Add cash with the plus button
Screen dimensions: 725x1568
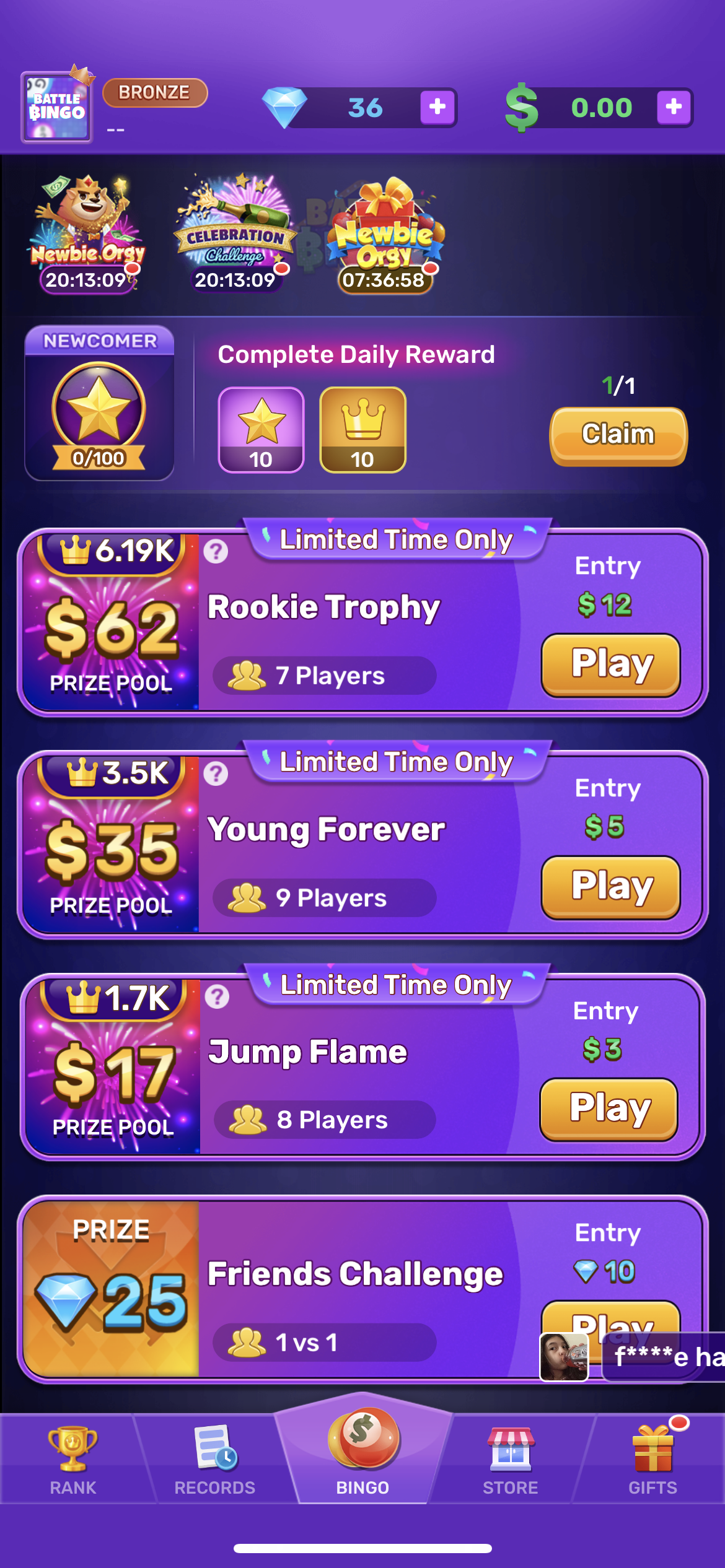click(x=674, y=107)
